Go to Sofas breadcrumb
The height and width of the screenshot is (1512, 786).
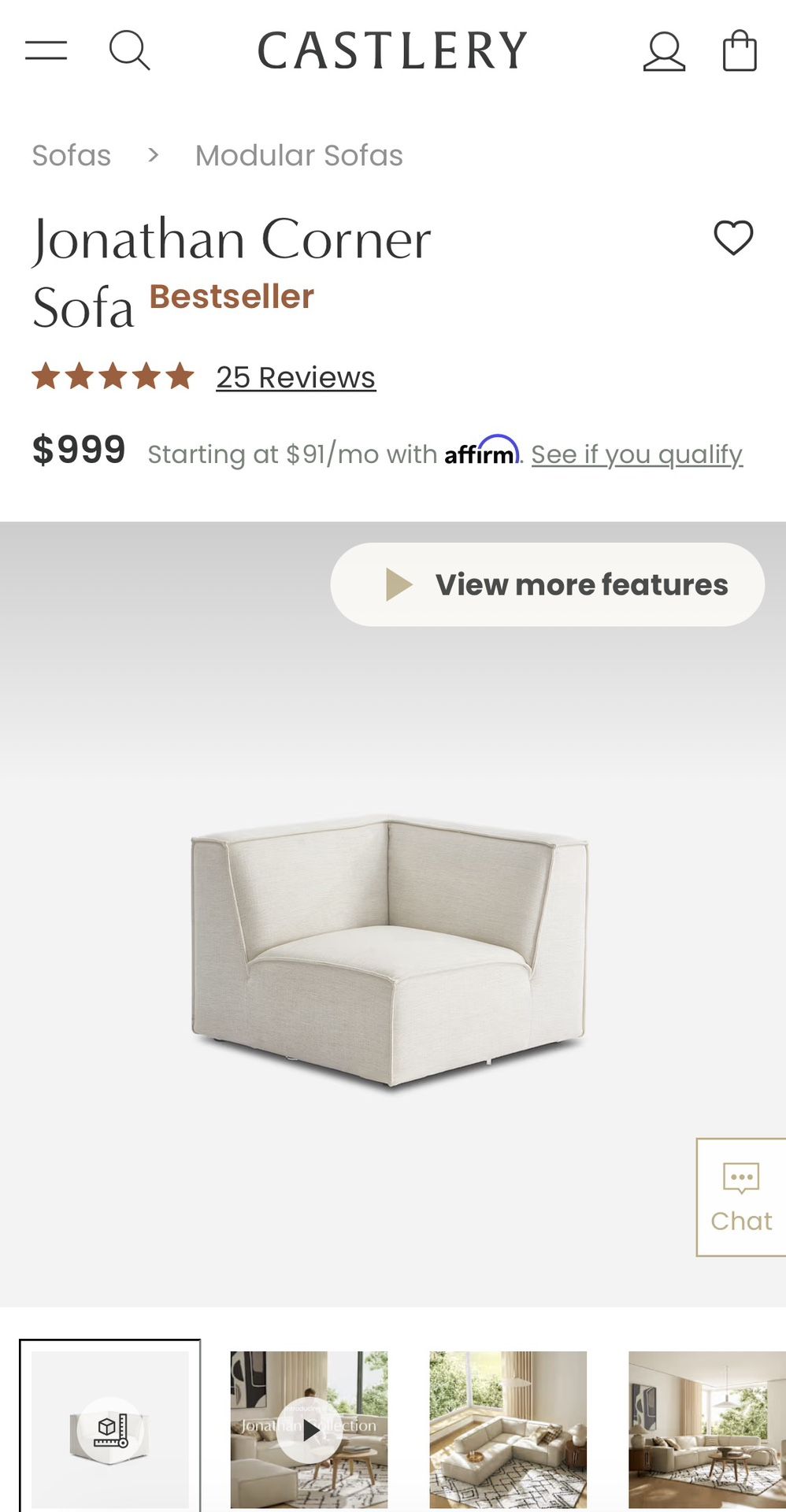[72, 156]
